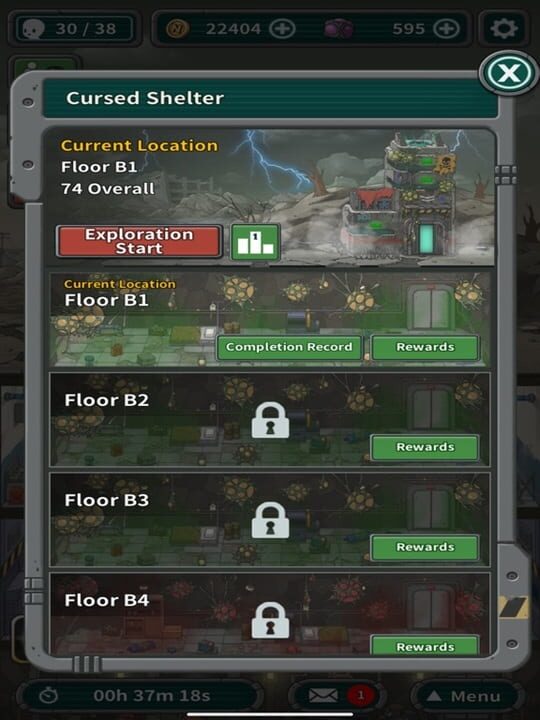
Task: Start the exploration
Action: click(x=139, y=241)
